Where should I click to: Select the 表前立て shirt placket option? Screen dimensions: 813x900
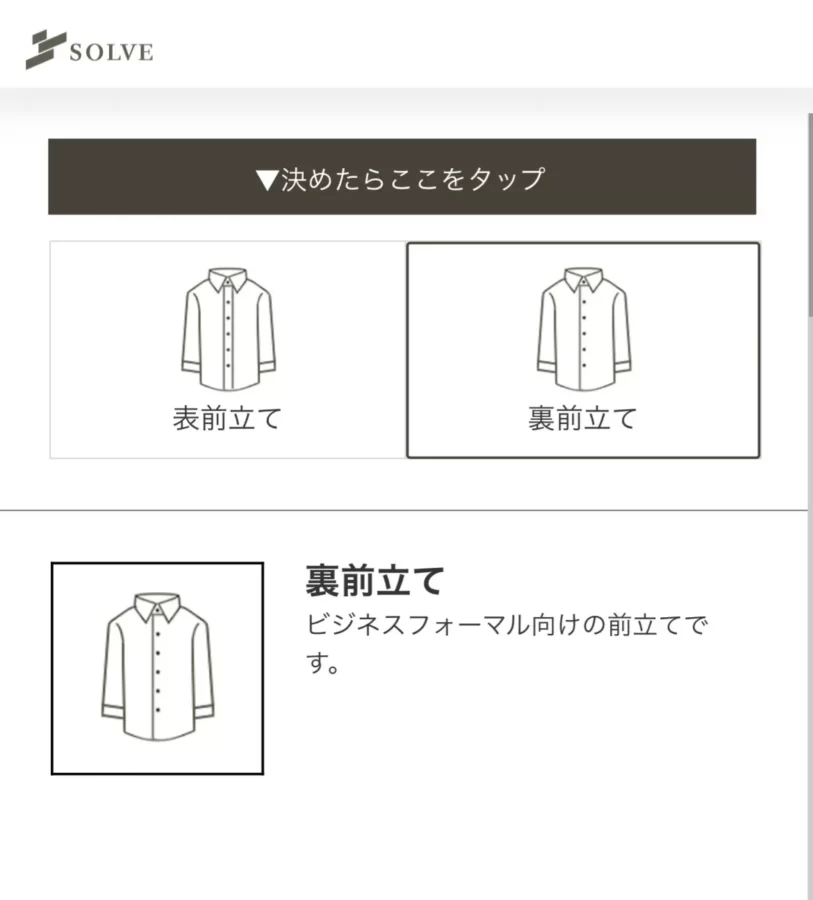227,350
